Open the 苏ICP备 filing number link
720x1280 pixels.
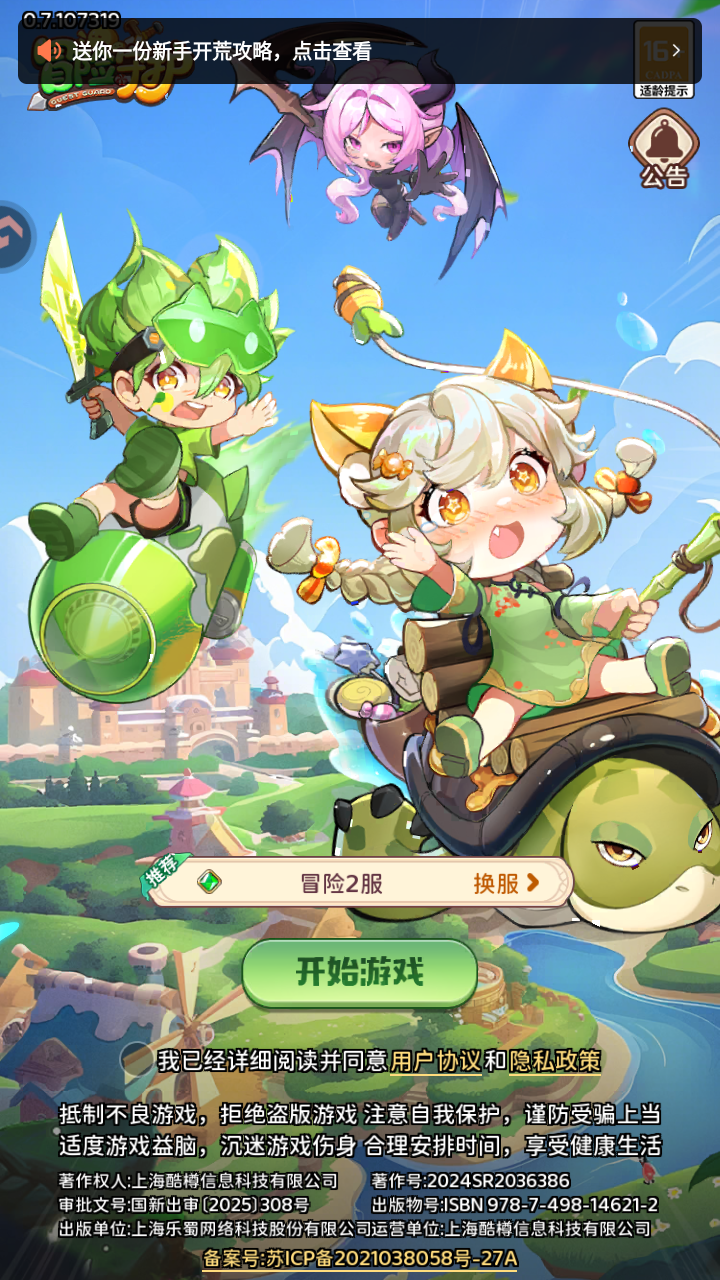pyautogui.click(x=360, y=1258)
